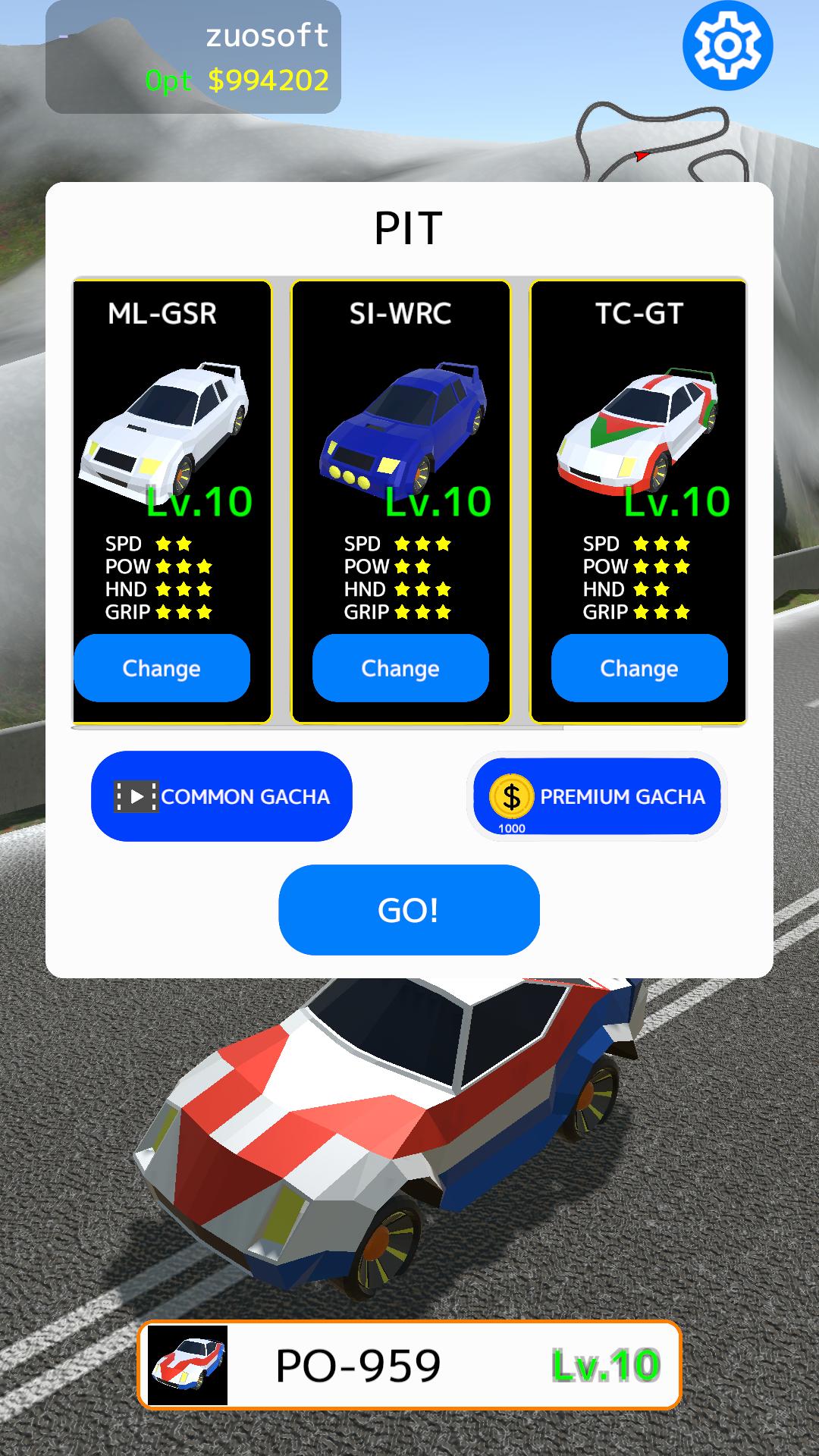Start the race with GO!

[409, 910]
